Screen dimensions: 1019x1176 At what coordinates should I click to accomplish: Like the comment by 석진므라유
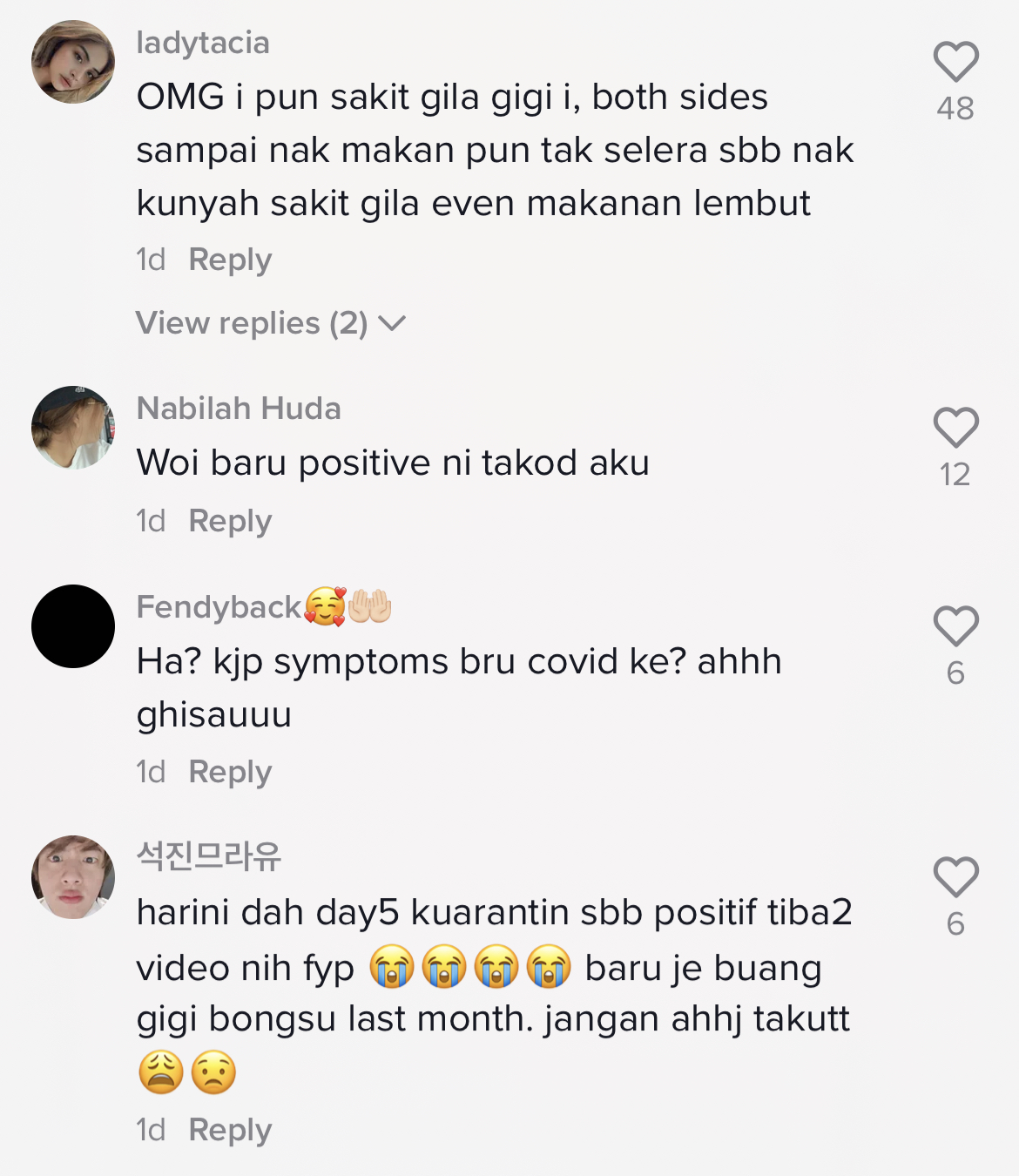[x=955, y=877]
